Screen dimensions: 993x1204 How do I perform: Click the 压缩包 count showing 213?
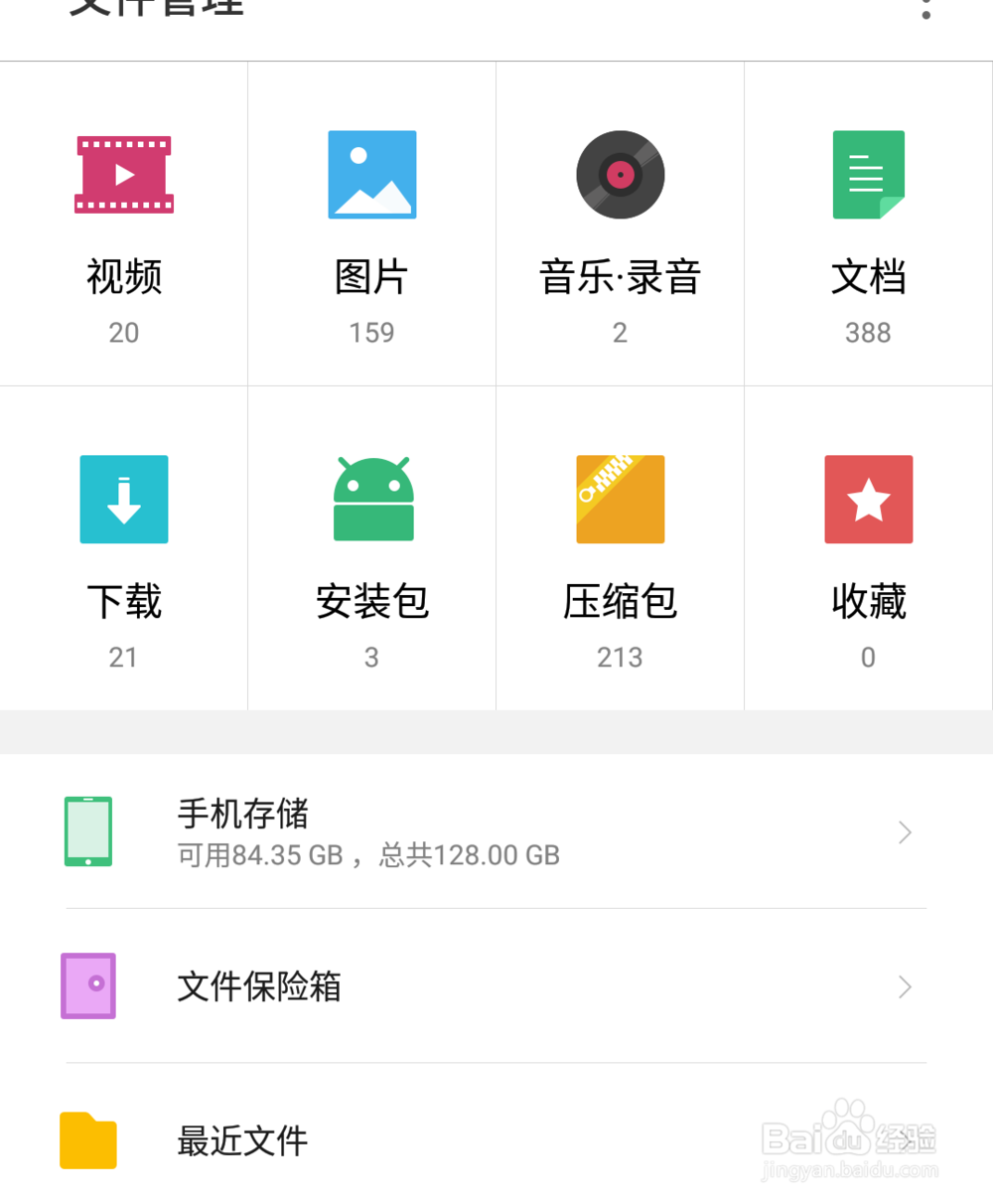click(620, 657)
